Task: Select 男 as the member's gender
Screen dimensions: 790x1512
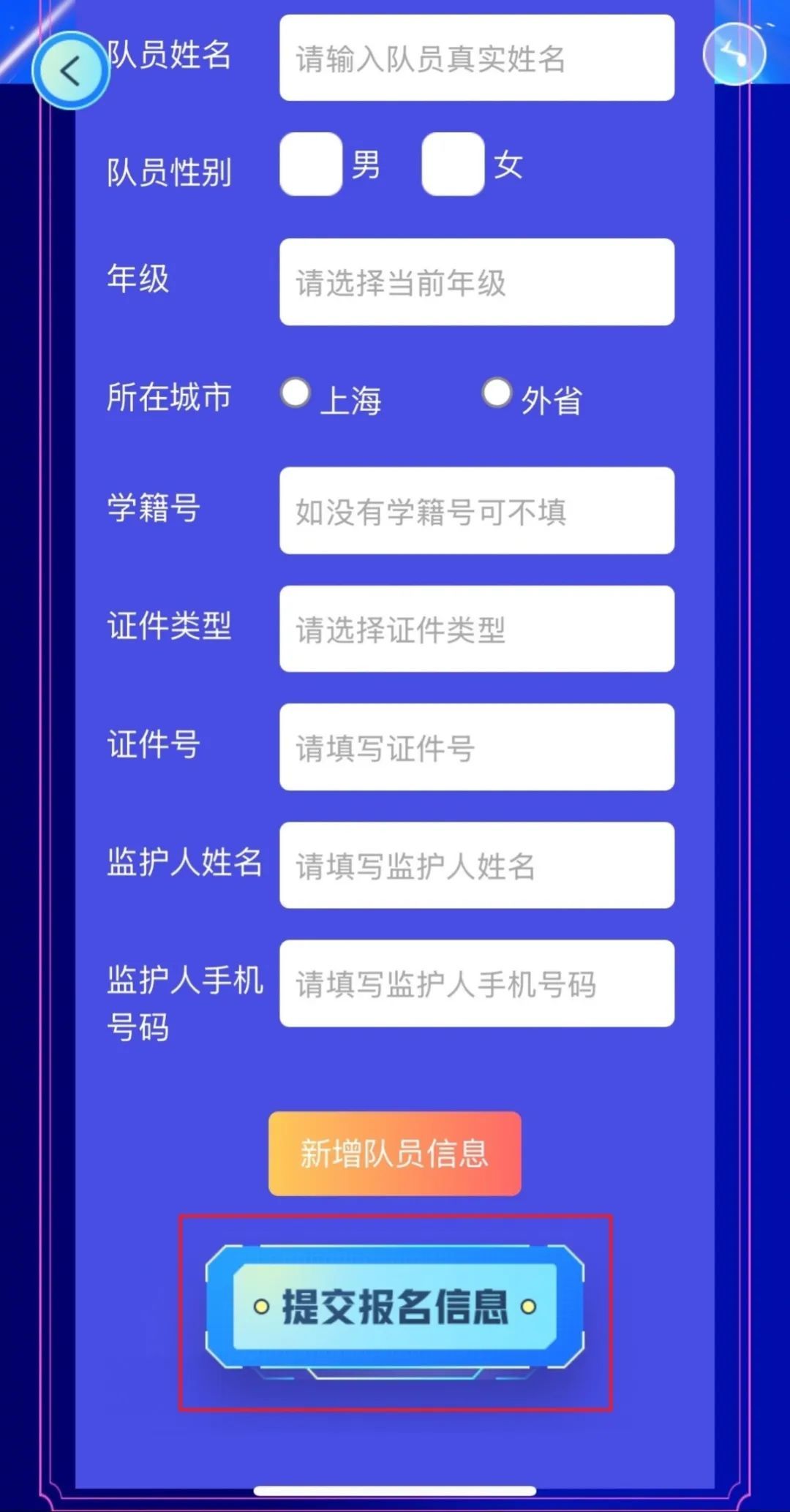Action: (312, 165)
